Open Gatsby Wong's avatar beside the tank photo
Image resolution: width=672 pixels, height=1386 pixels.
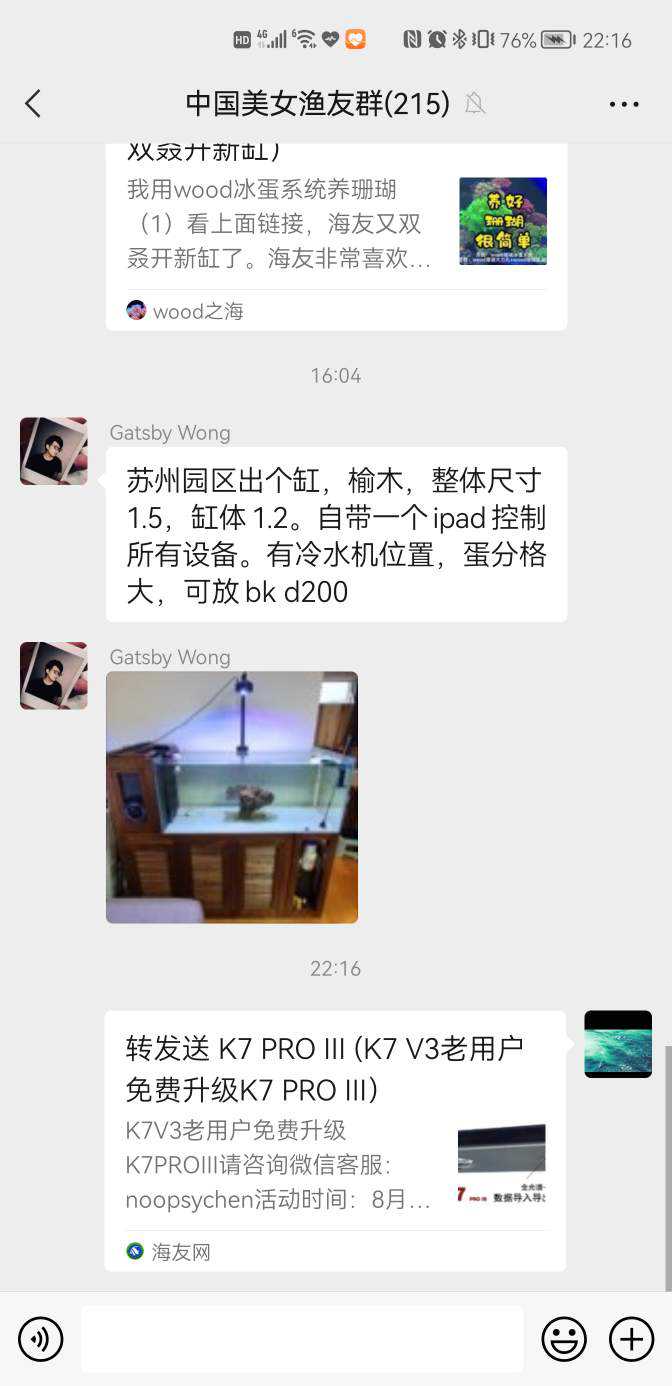pos(54,676)
